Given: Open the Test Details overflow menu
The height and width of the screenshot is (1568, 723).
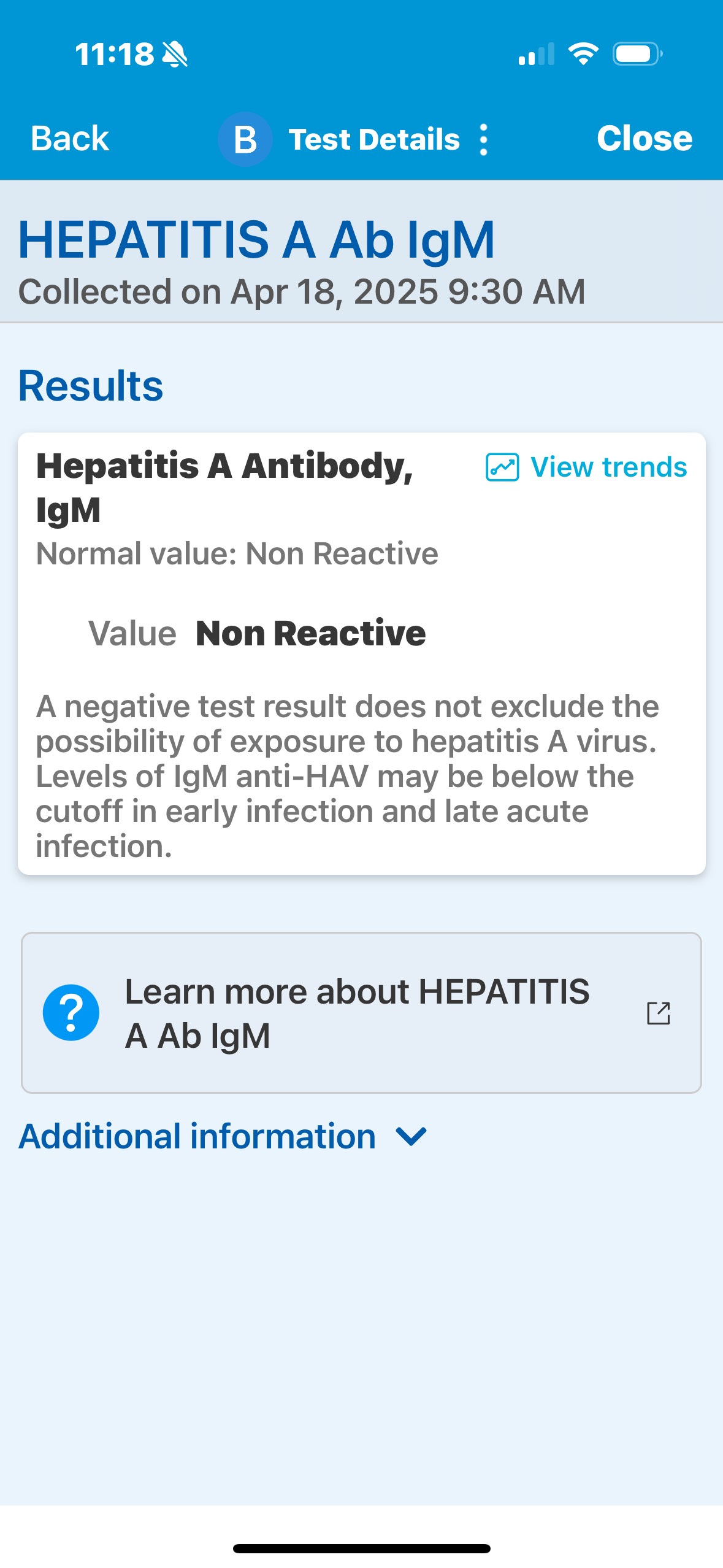Looking at the screenshot, I should 483,140.
